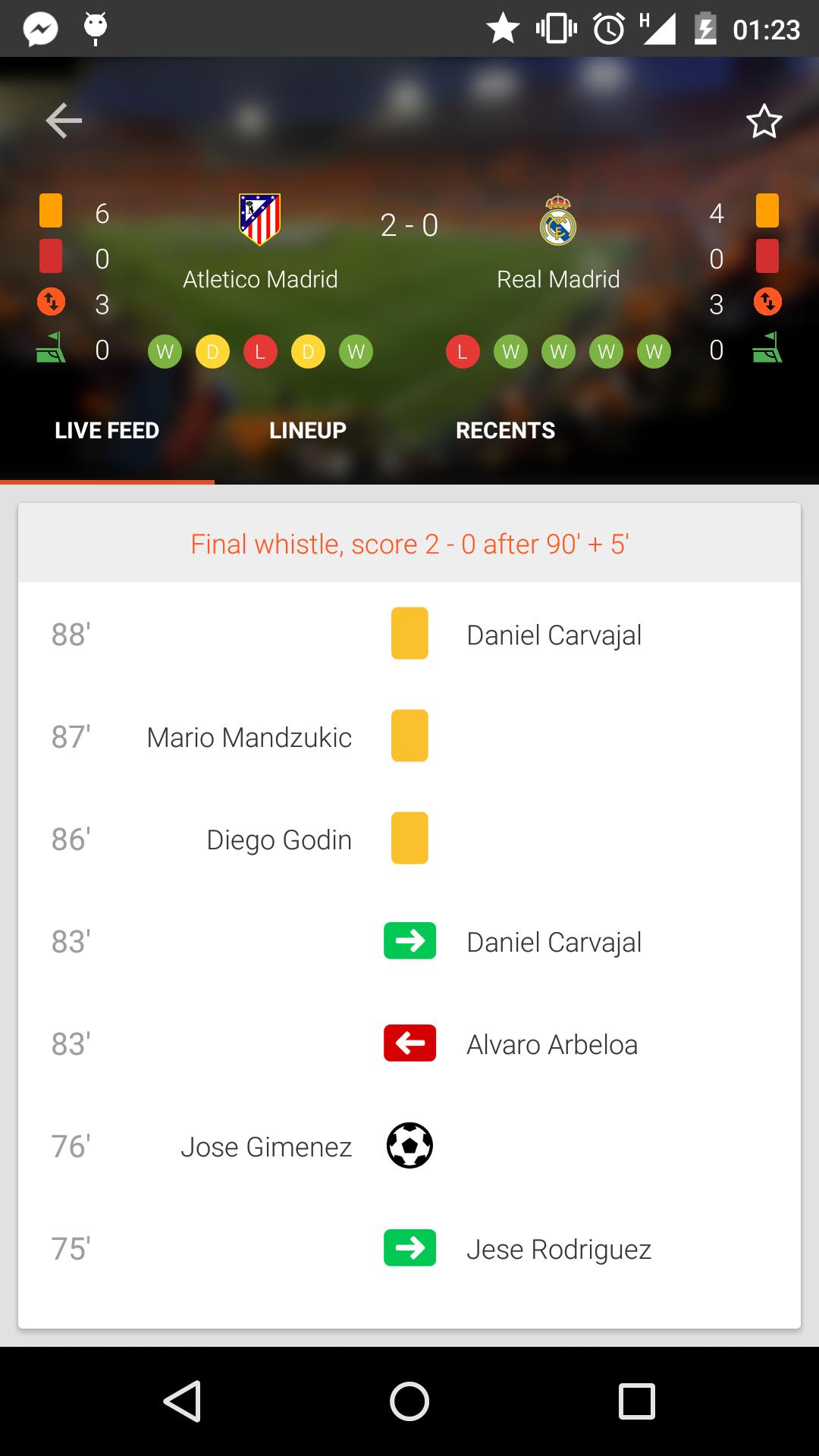Viewport: 819px width, 1456px height.
Task: Favorite this match with the star
Action: [764, 121]
